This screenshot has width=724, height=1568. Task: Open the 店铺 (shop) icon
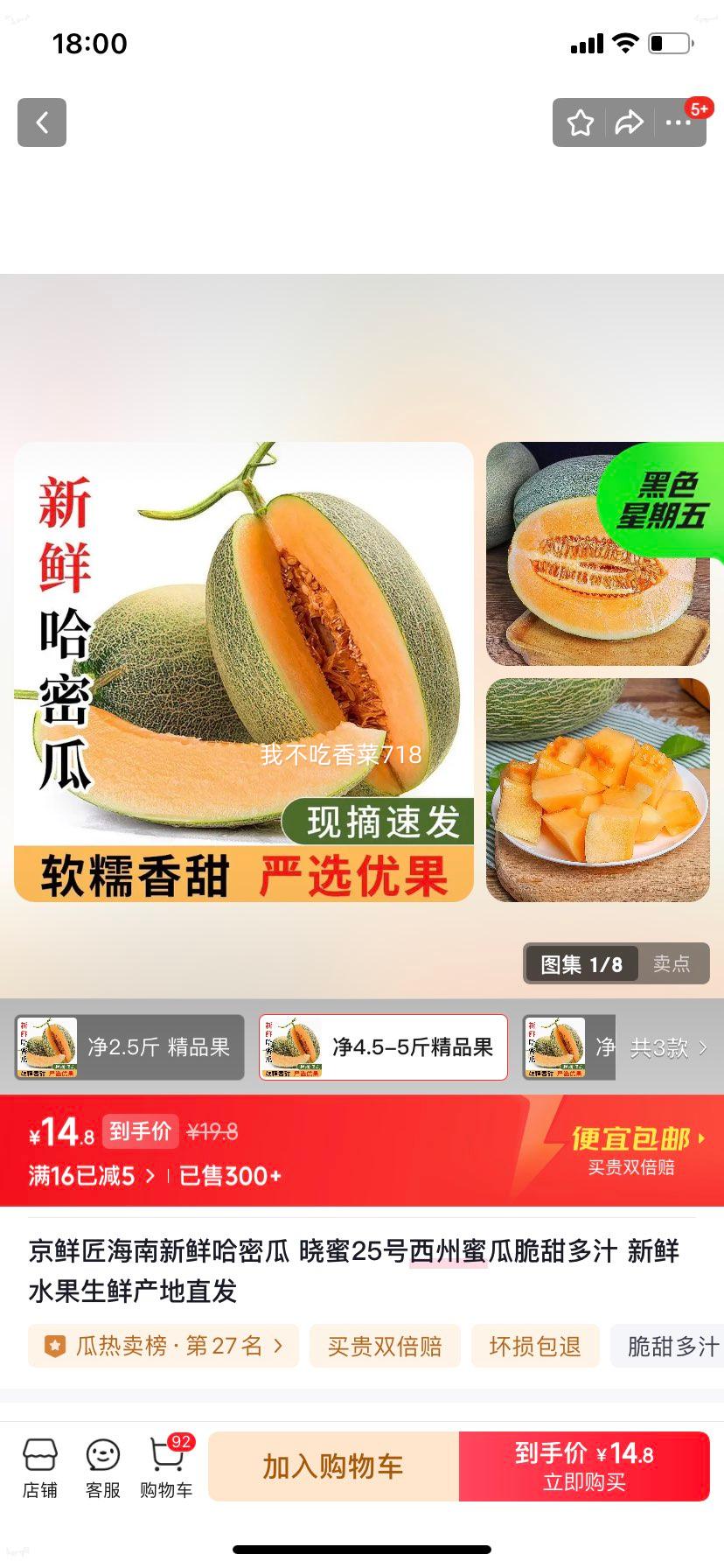click(x=40, y=1466)
